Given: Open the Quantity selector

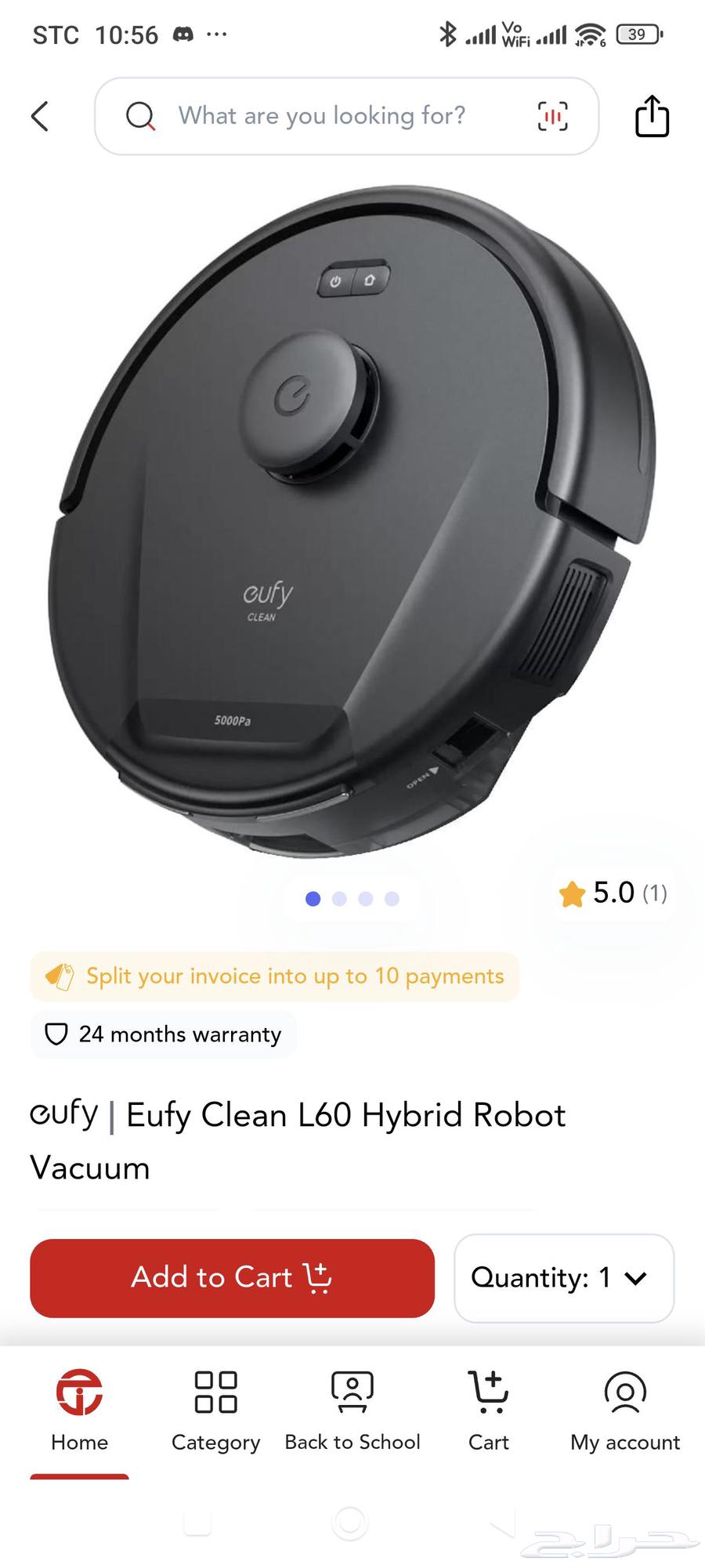Looking at the screenshot, I should 563,1277.
